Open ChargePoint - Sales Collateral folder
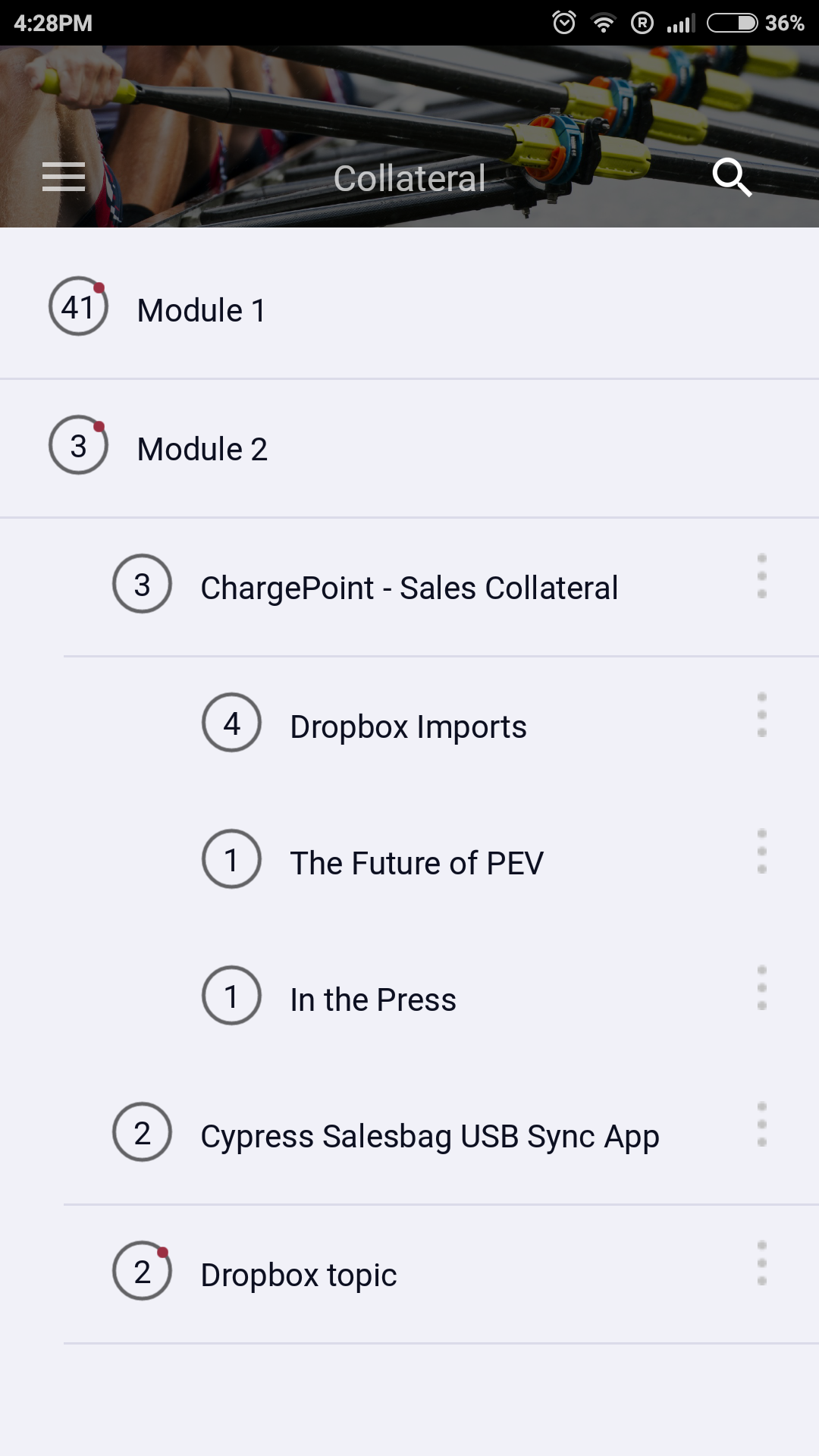The image size is (819, 1456). 409,588
